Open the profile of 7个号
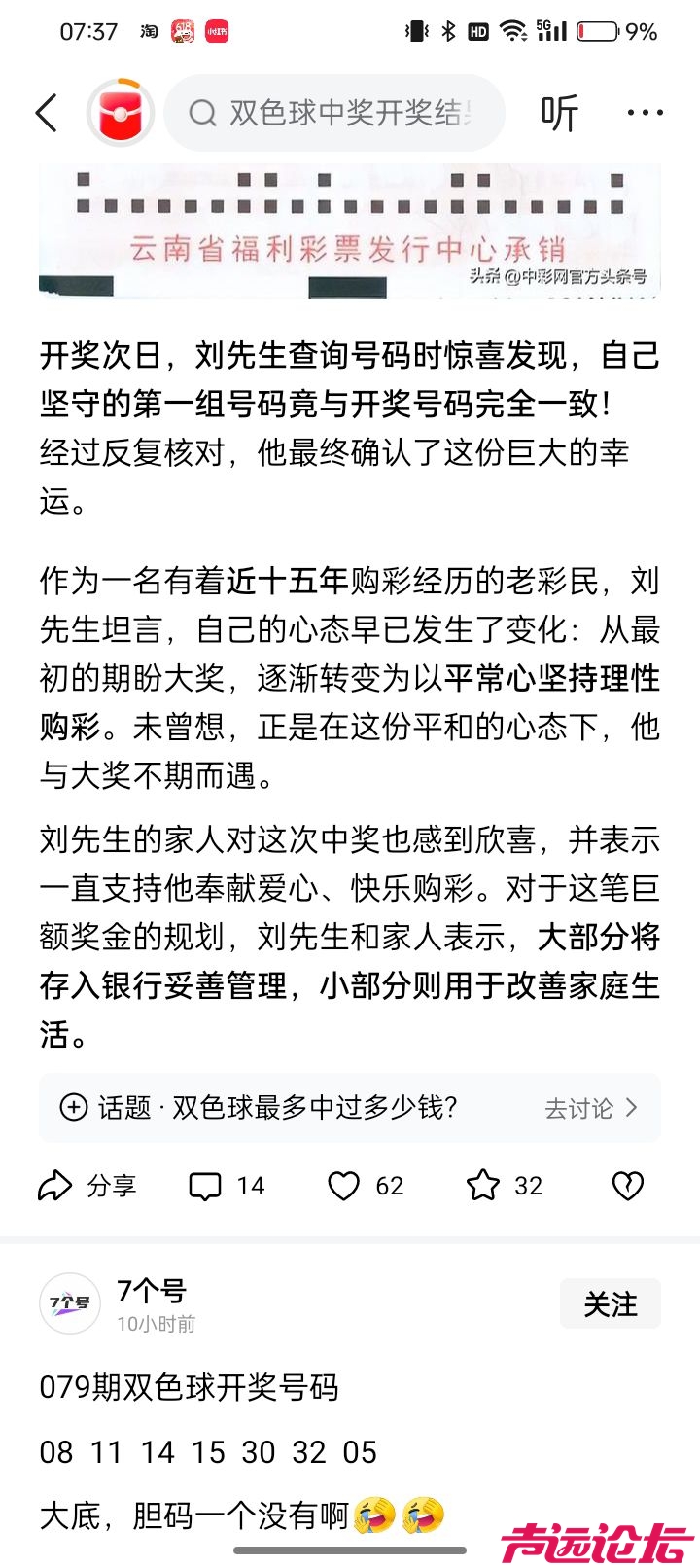The image size is (700, 1568). tap(70, 1302)
